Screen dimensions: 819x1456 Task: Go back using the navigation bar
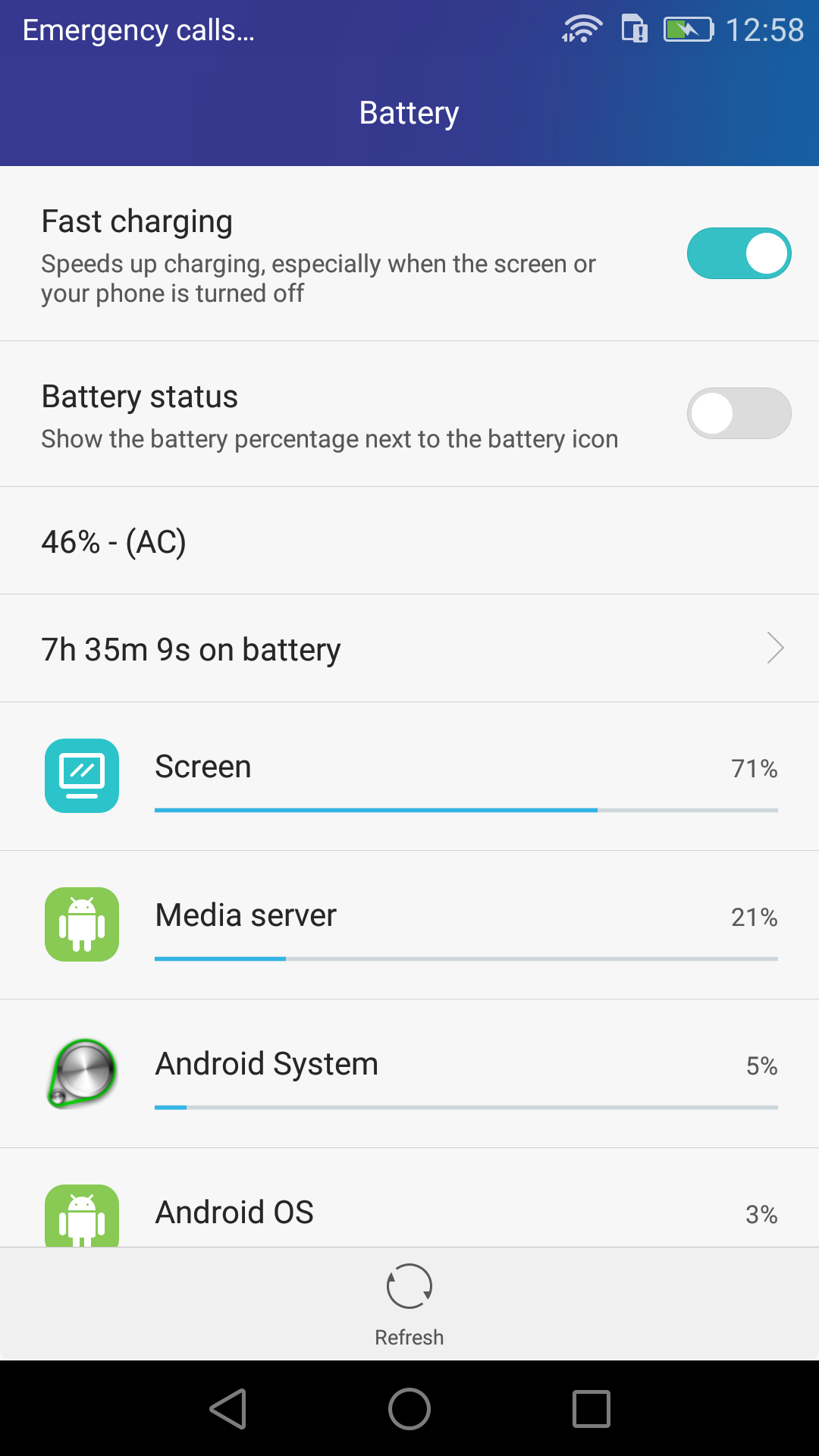click(x=227, y=1409)
